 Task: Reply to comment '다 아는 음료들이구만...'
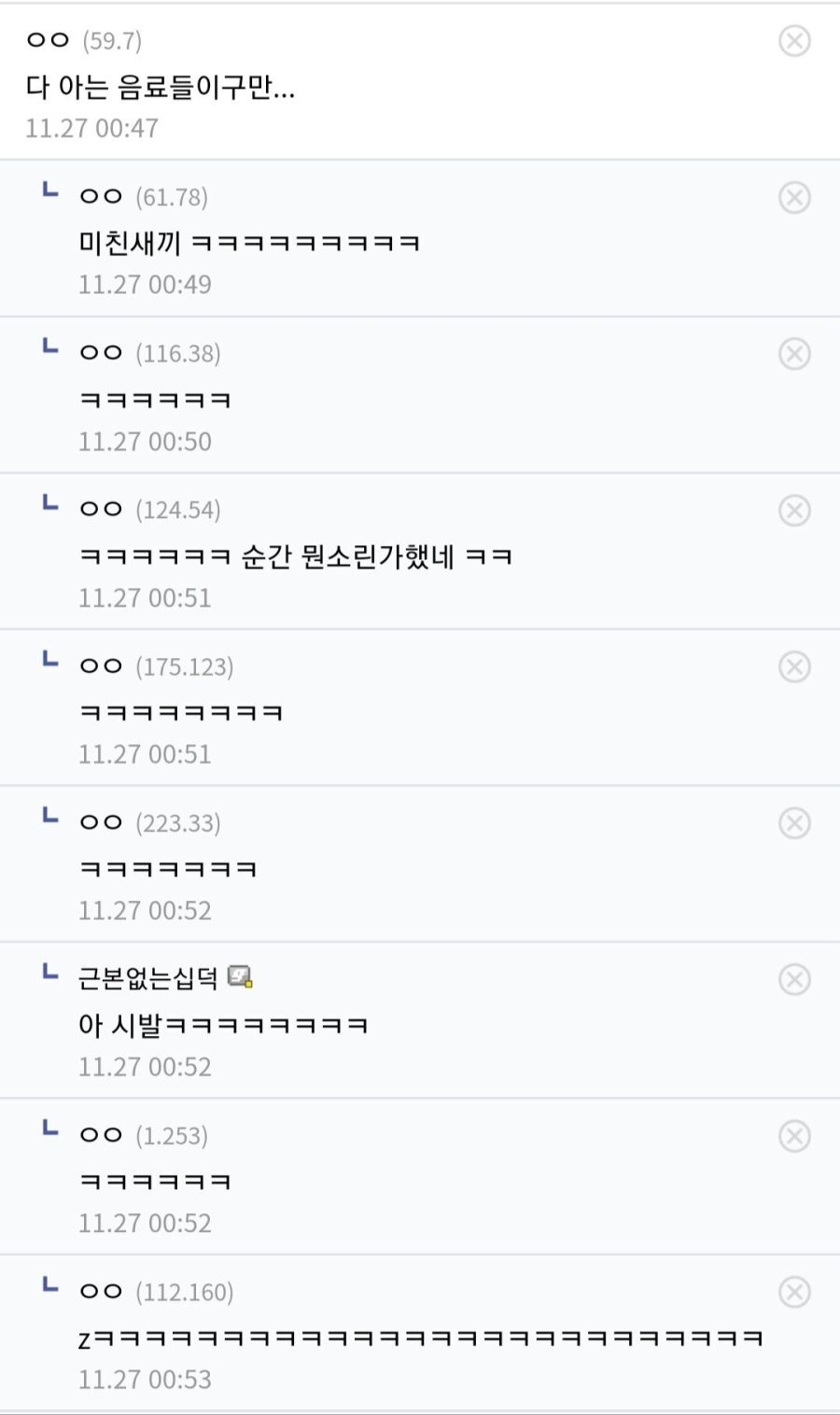(x=160, y=88)
